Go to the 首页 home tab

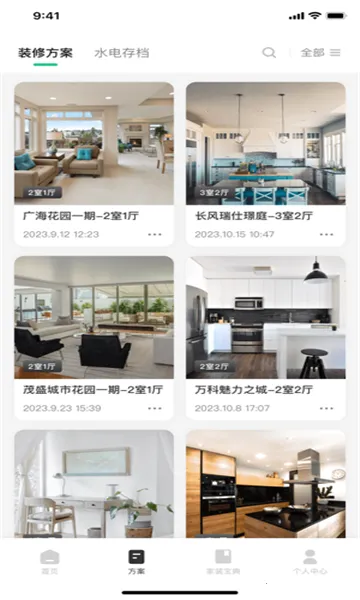pyautogui.click(x=50, y=562)
